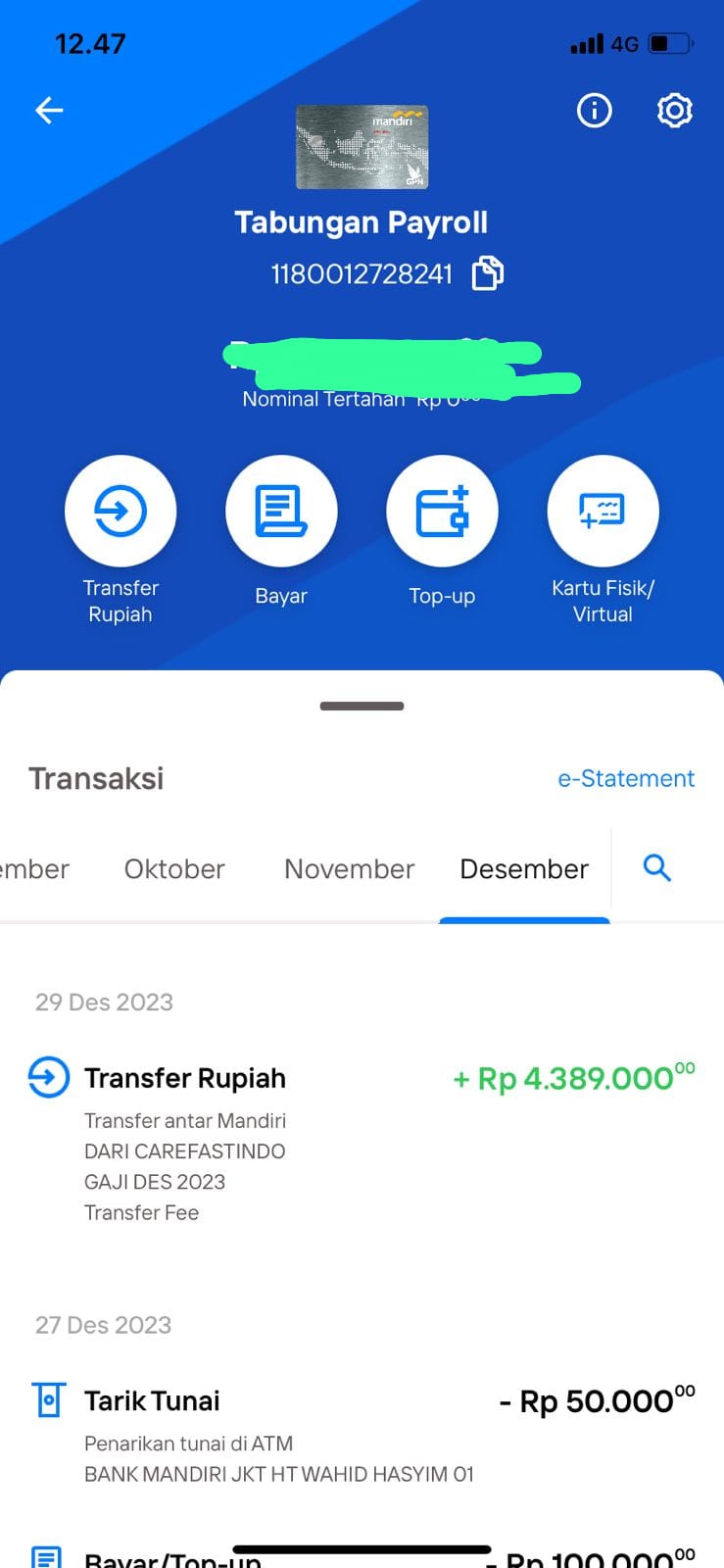Switch to the Oktober tab

(x=174, y=869)
